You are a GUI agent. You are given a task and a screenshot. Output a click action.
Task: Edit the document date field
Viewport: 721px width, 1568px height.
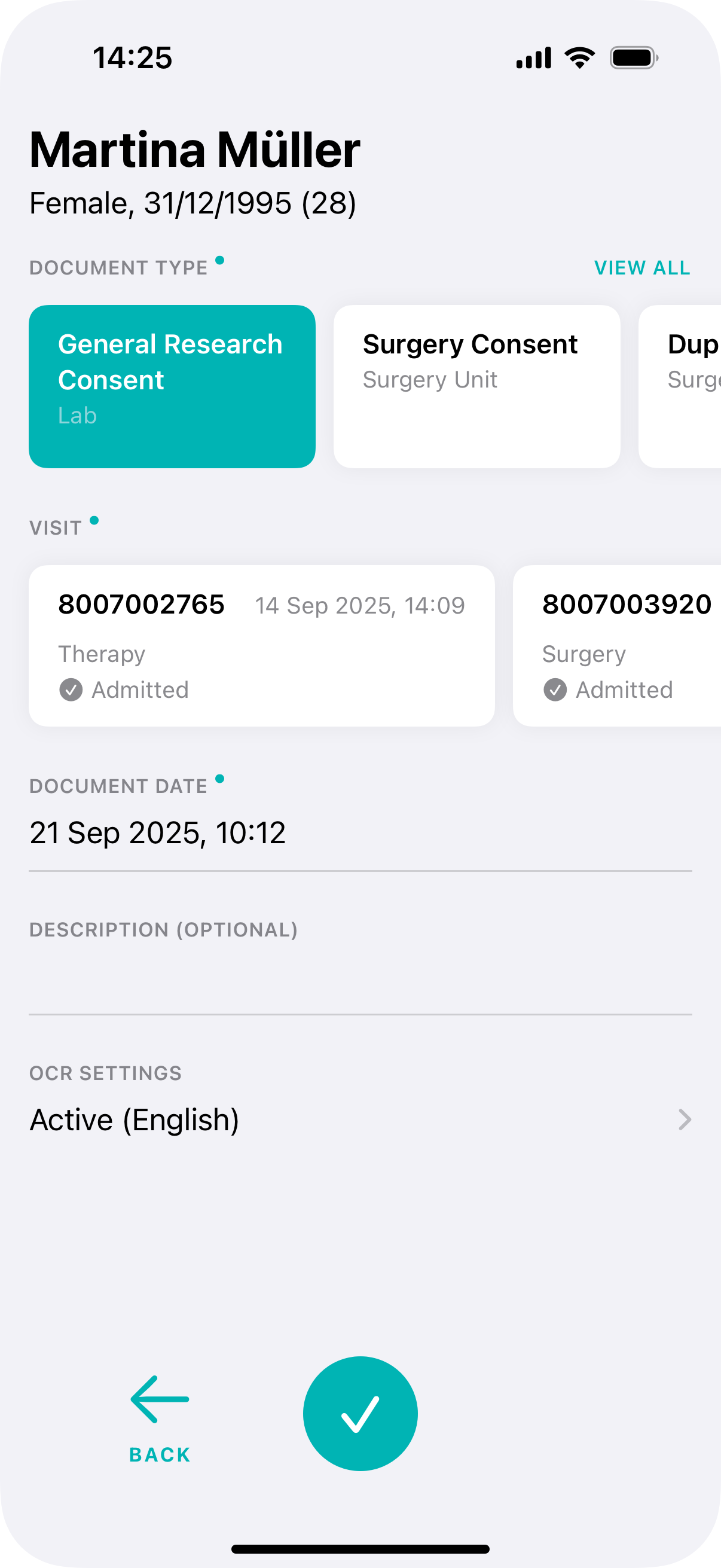tap(359, 832)
